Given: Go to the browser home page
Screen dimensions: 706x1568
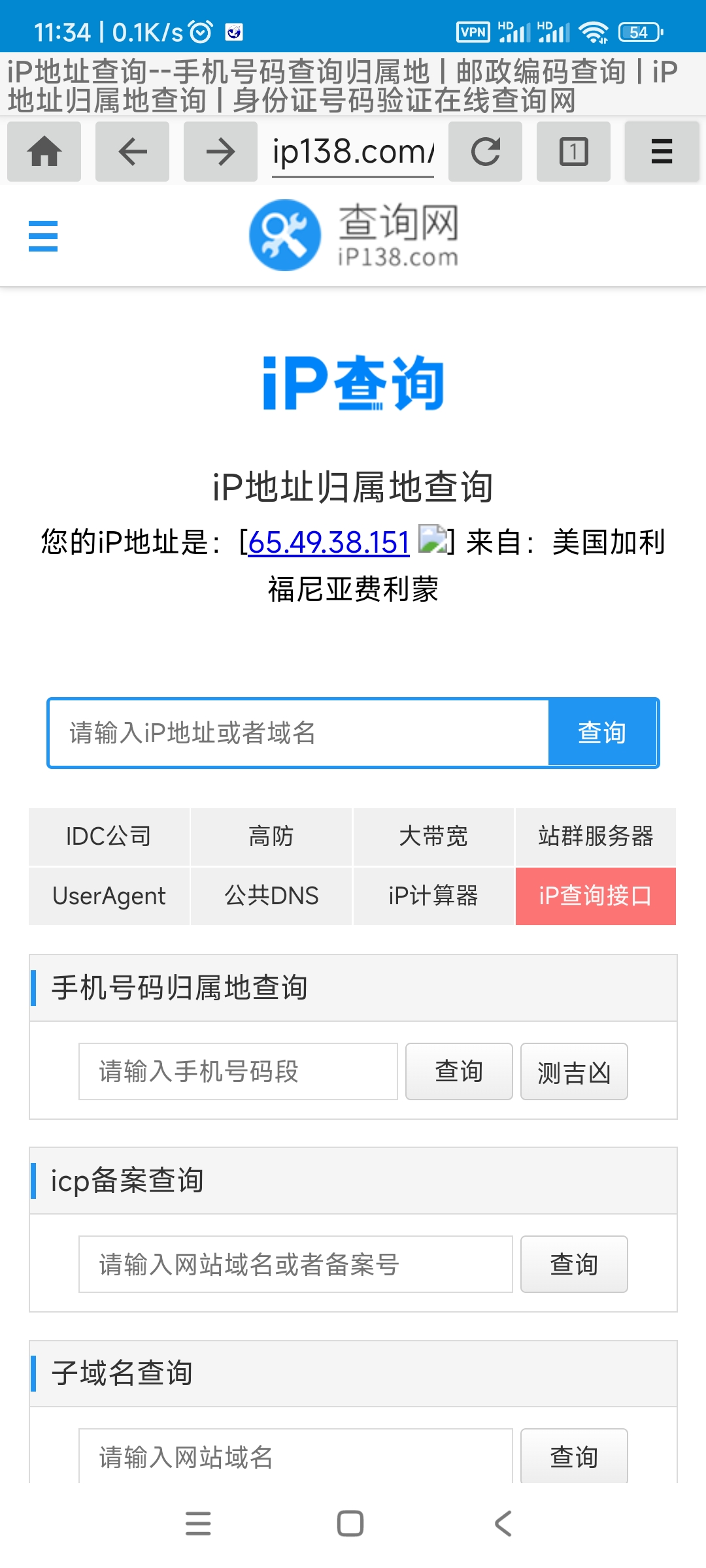Looking at the screenshot, I should 44,152.
